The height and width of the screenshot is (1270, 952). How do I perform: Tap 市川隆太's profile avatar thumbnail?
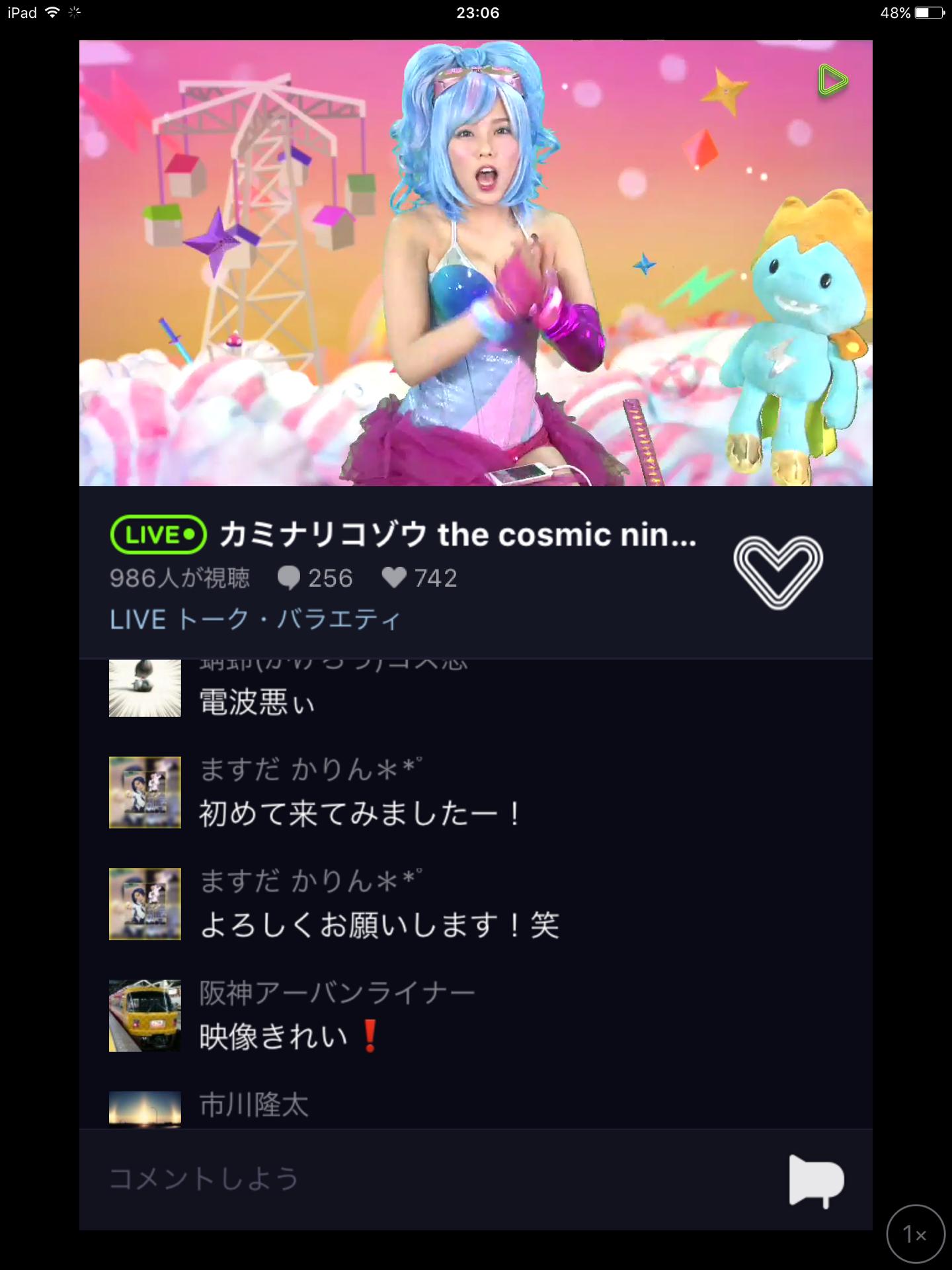[144, 1108]
